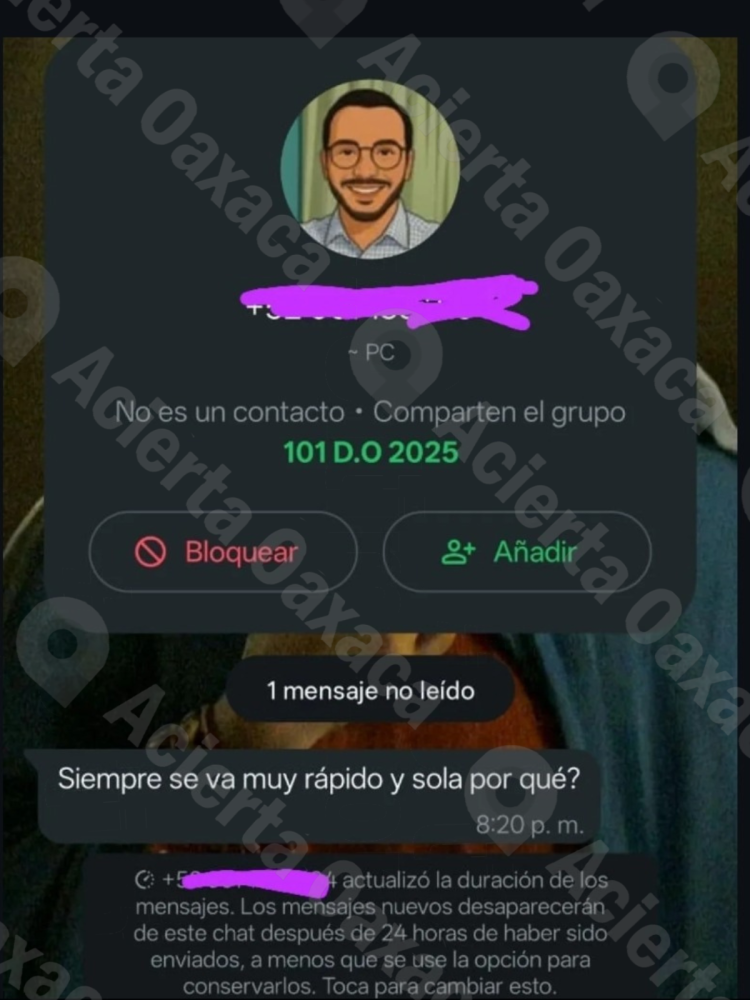Image resolution: width=750 pixels, height=1000 pixels.
Task: Open the shared group 101 D.O 2025
Action: click(x=371, y=452)
